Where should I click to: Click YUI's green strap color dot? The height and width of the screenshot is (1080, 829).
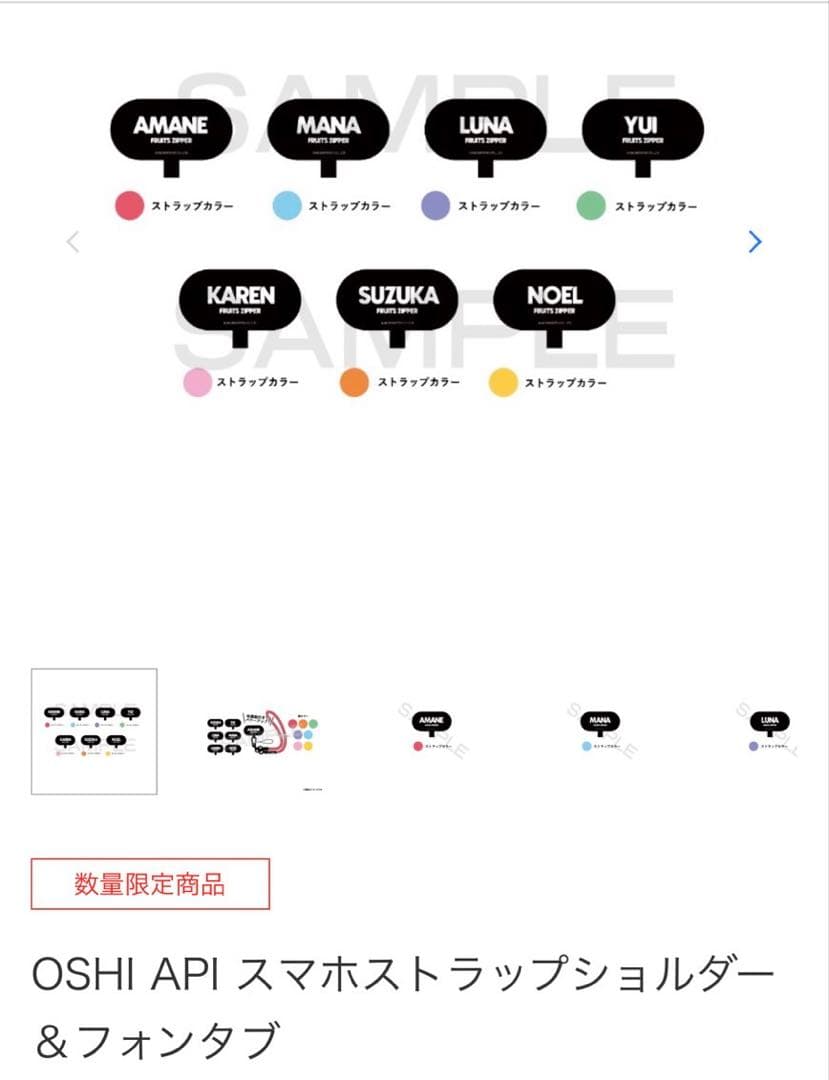coord(594,206)
